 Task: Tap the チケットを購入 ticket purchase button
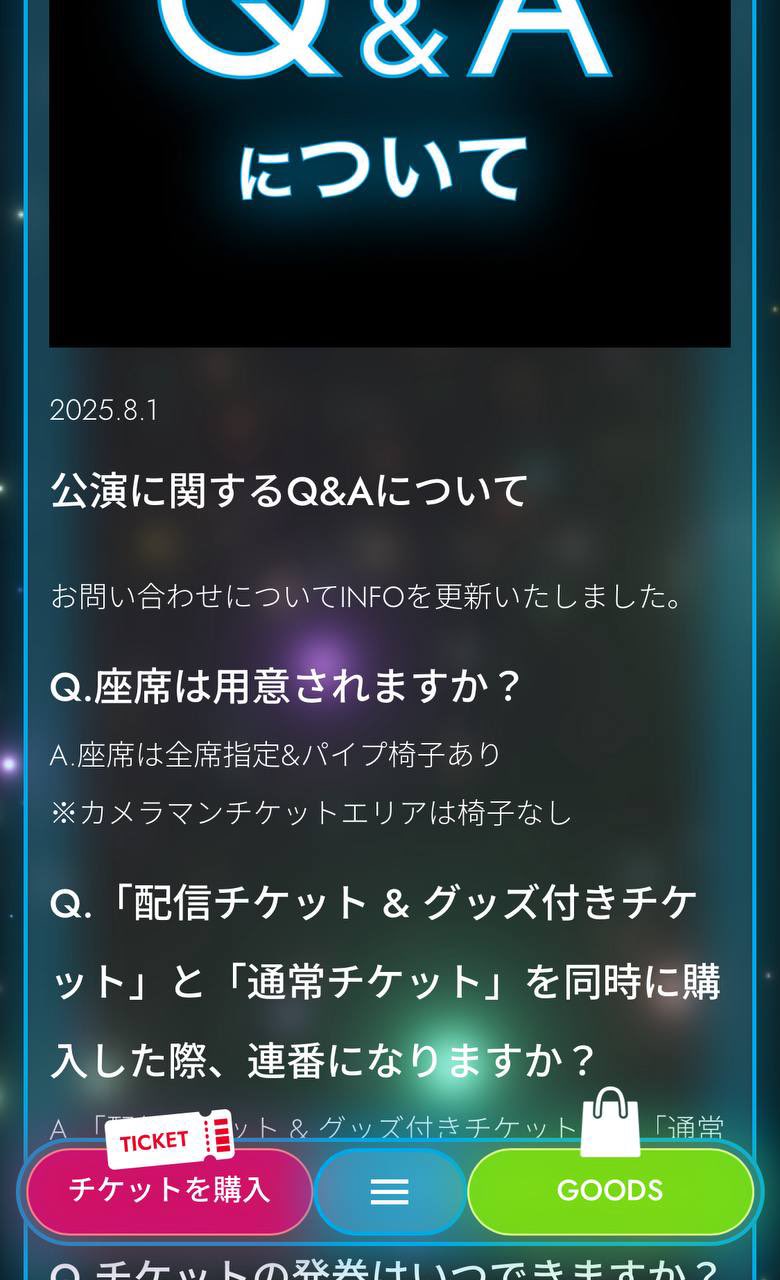(x=169, y=1190)
